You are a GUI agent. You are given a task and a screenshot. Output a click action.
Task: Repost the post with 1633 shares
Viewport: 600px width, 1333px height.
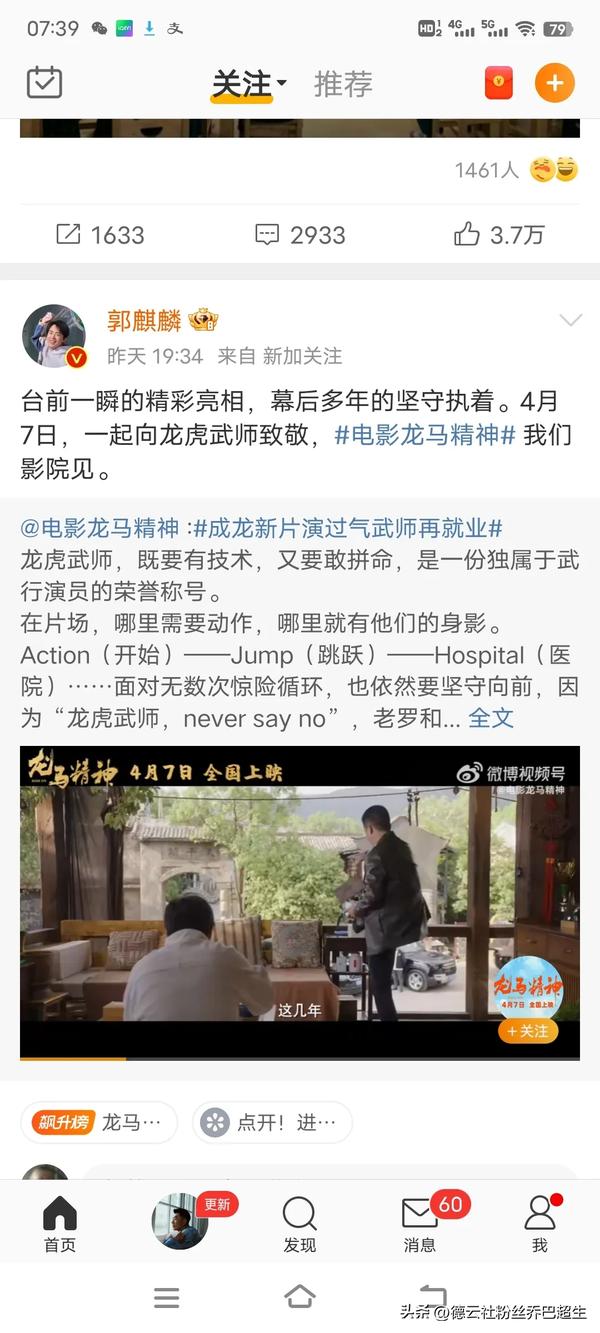100,235
